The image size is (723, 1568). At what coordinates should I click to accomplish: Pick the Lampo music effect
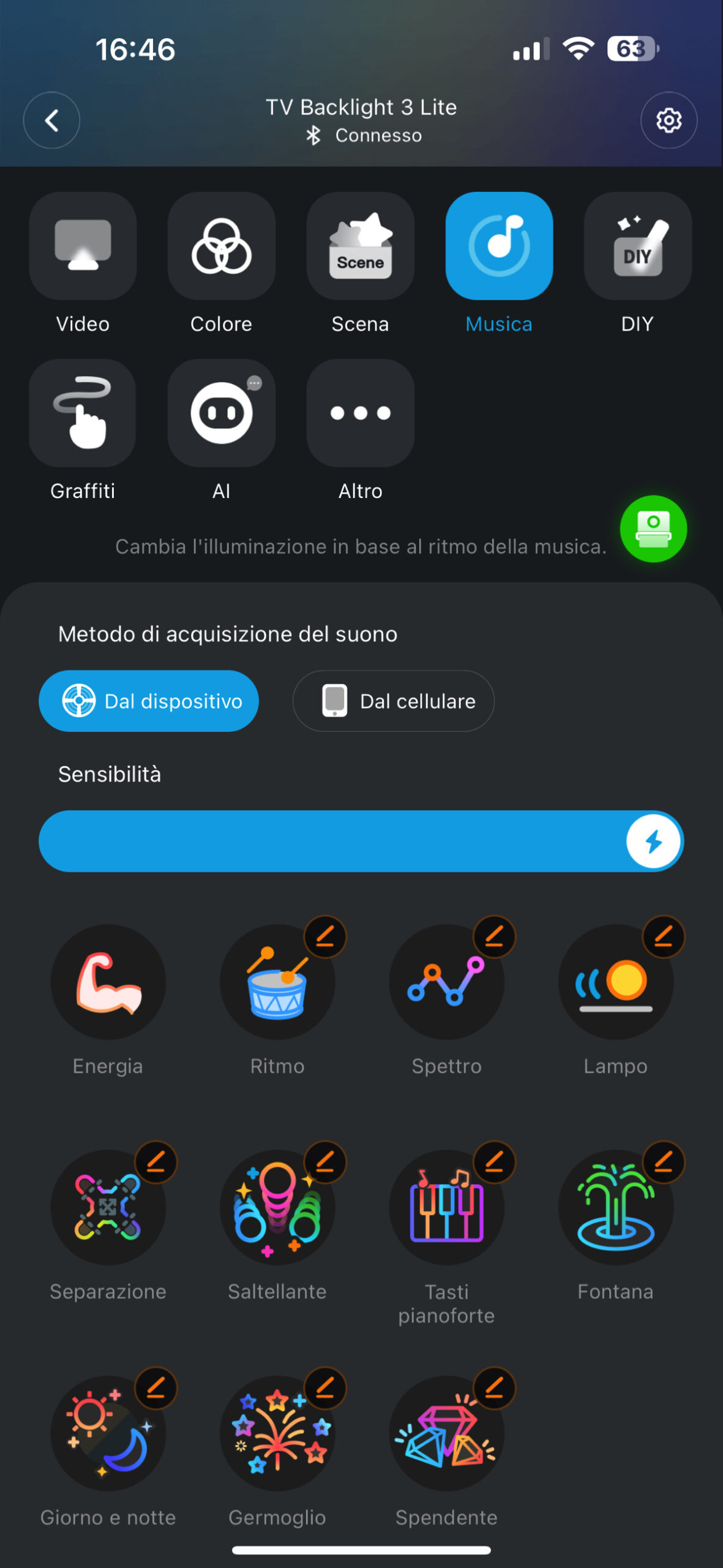[615, 983]
